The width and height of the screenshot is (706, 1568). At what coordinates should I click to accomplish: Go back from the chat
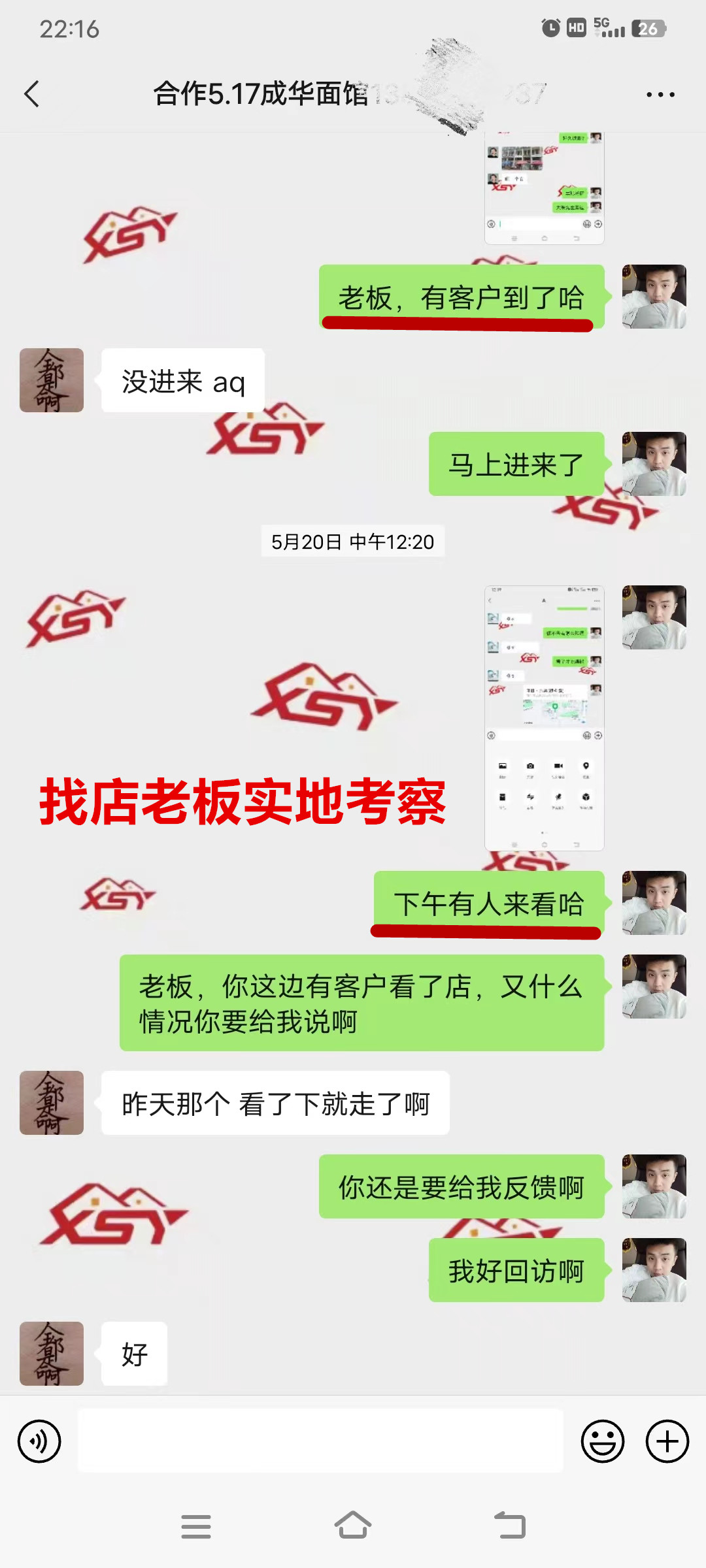coord(32,94)
